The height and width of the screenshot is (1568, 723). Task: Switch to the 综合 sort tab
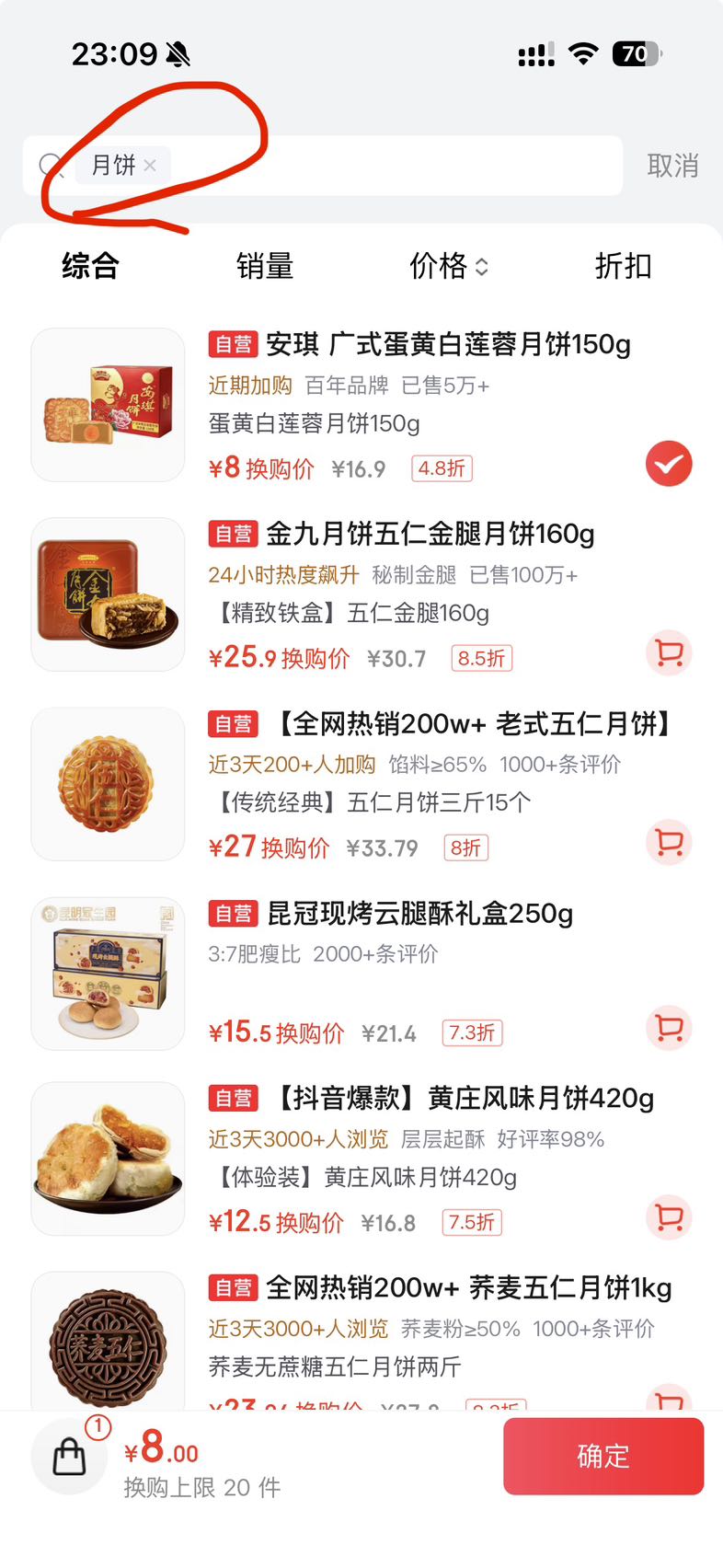pyautogui.click(x=90, y=266)
